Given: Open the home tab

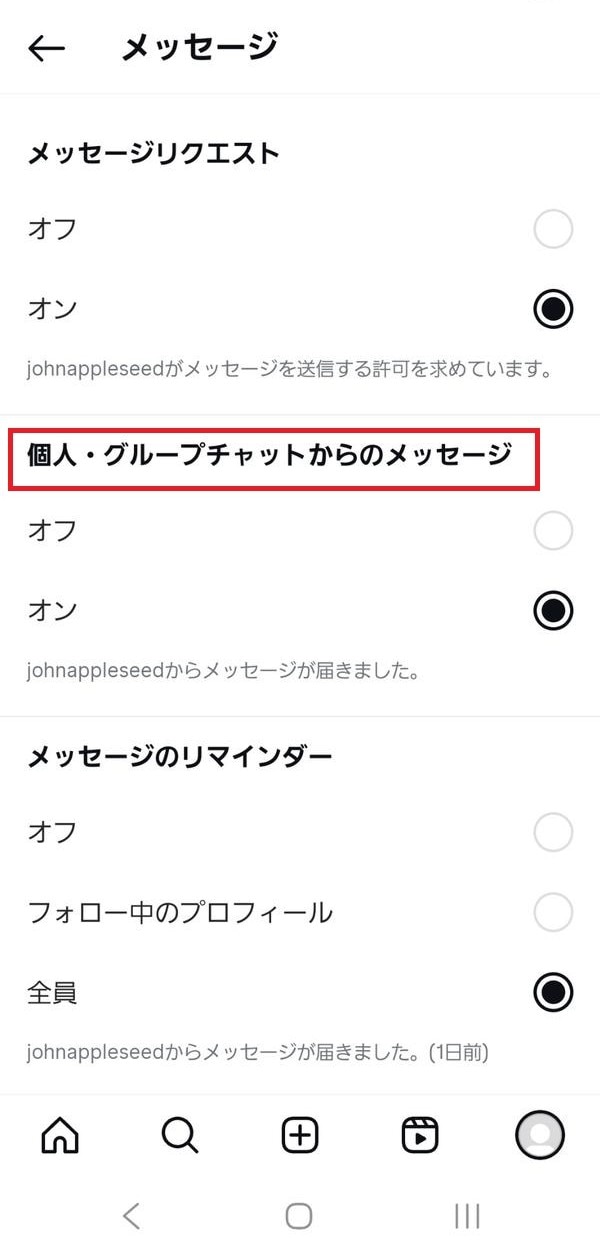Looking at the screenshot, I should pyautogui.click(x=60, y=1135).
